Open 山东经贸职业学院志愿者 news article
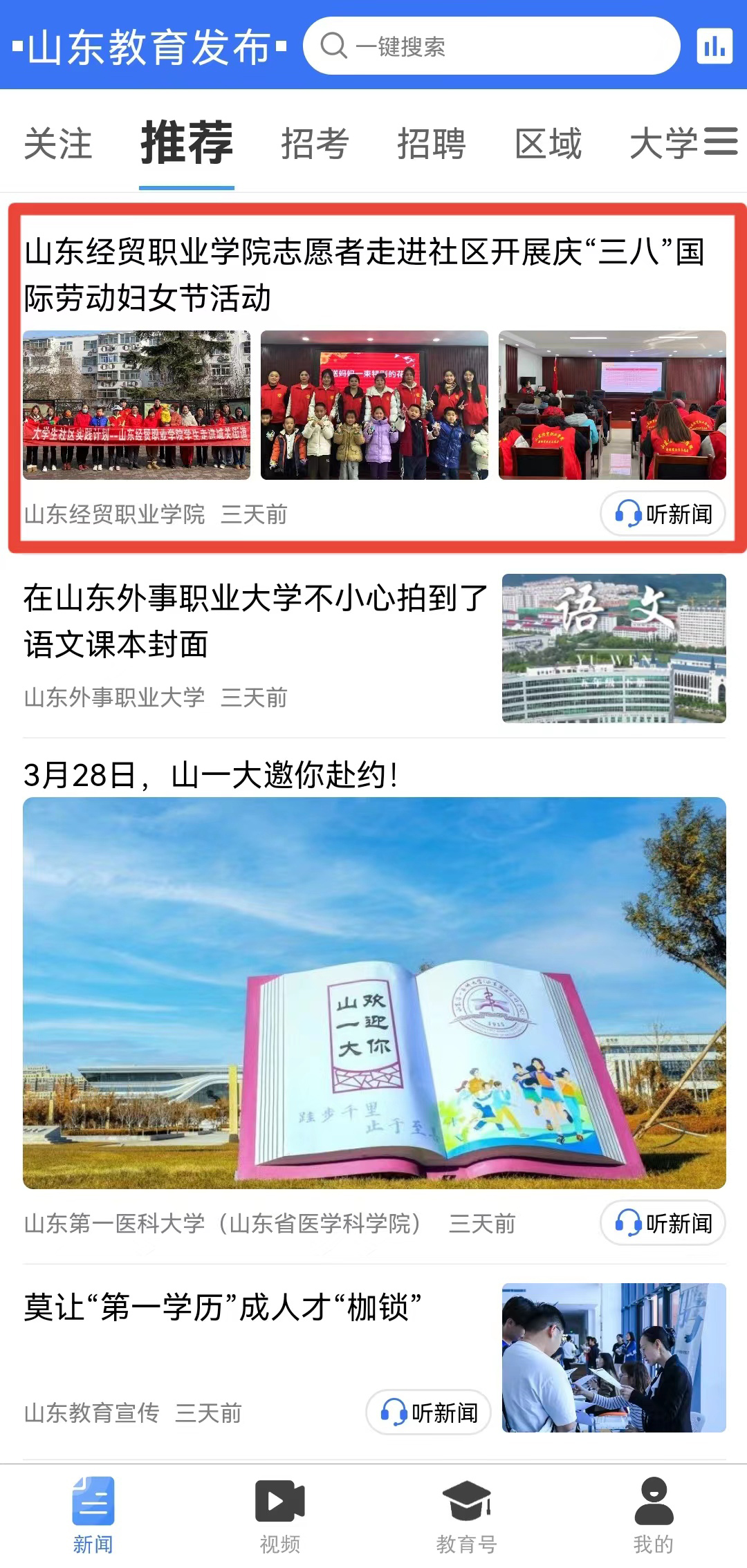 point(364,274)
